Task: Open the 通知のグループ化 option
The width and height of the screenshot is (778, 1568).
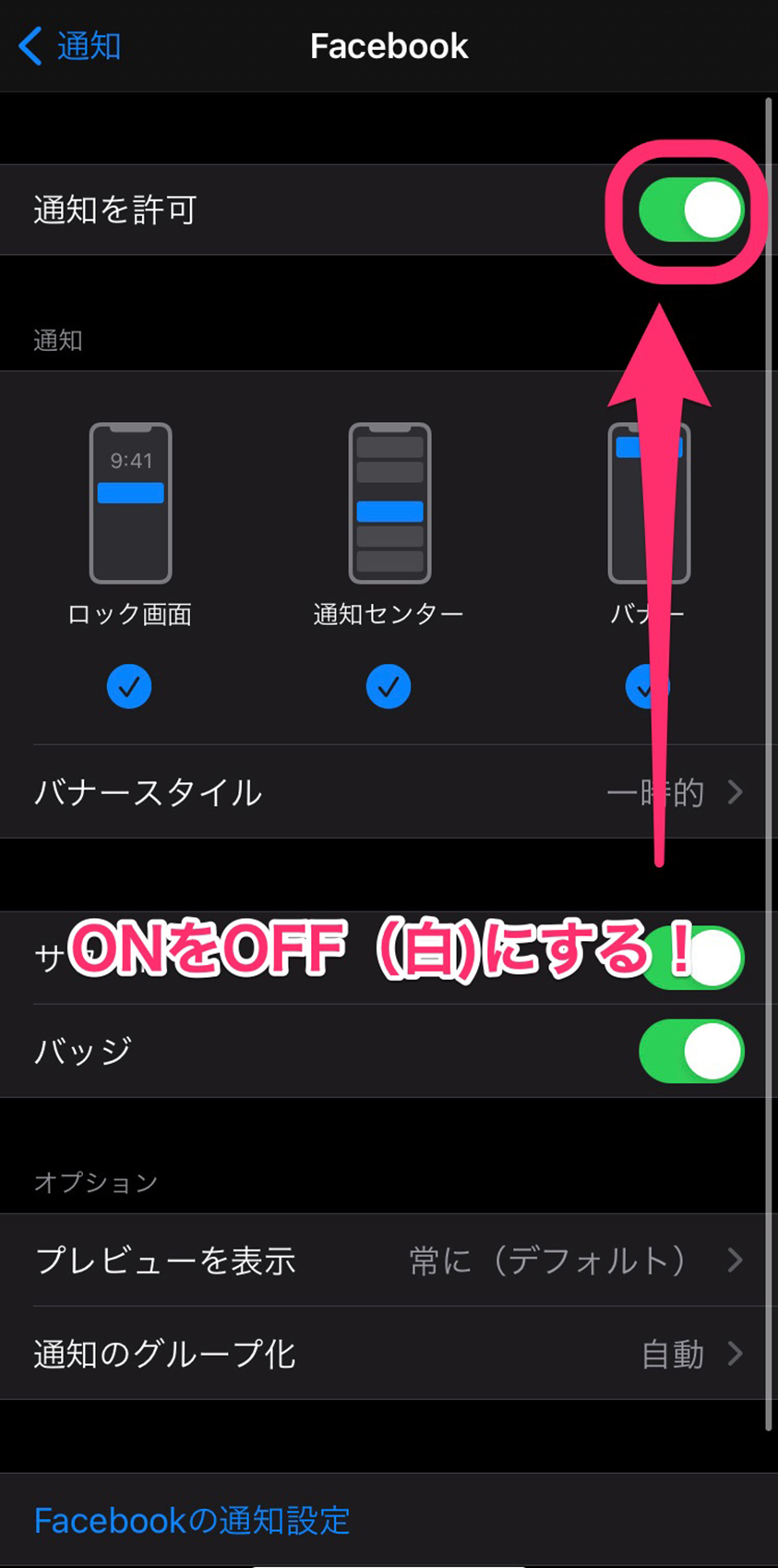Action: (389, 1354)
